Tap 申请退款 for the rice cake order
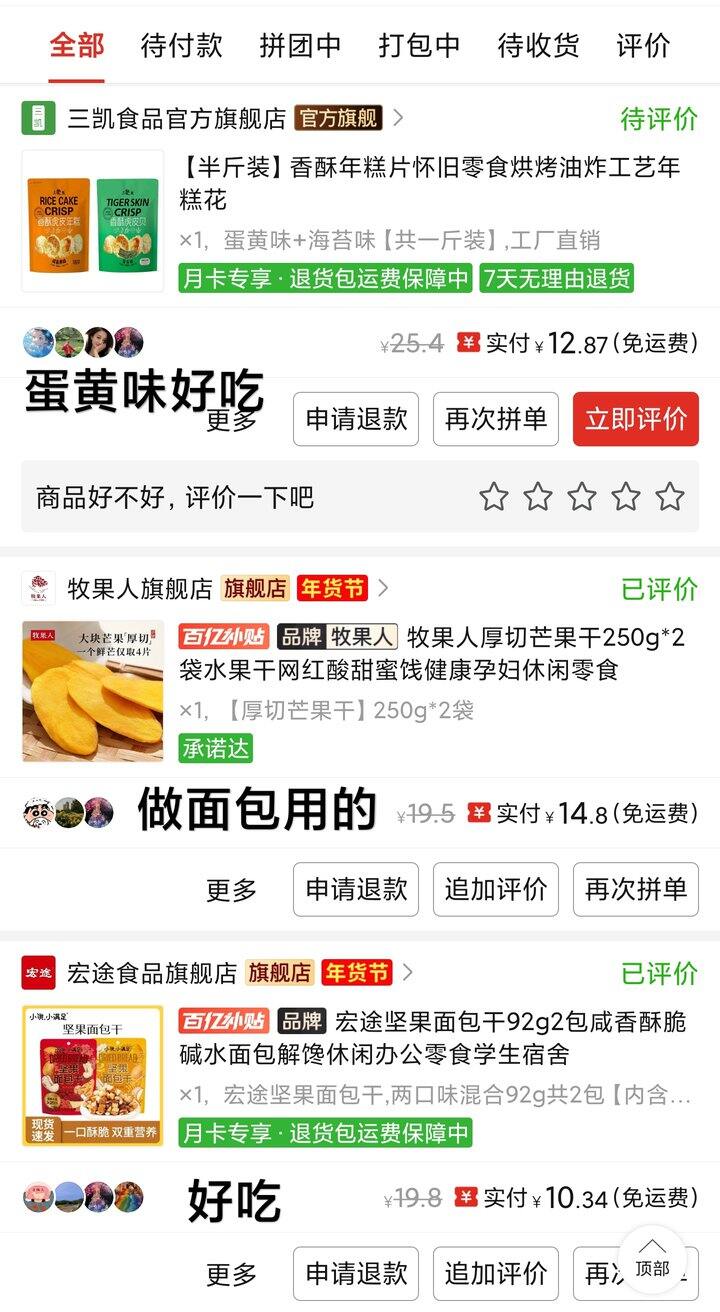This screenshot has width=720, height=1312. click(356, 419)
